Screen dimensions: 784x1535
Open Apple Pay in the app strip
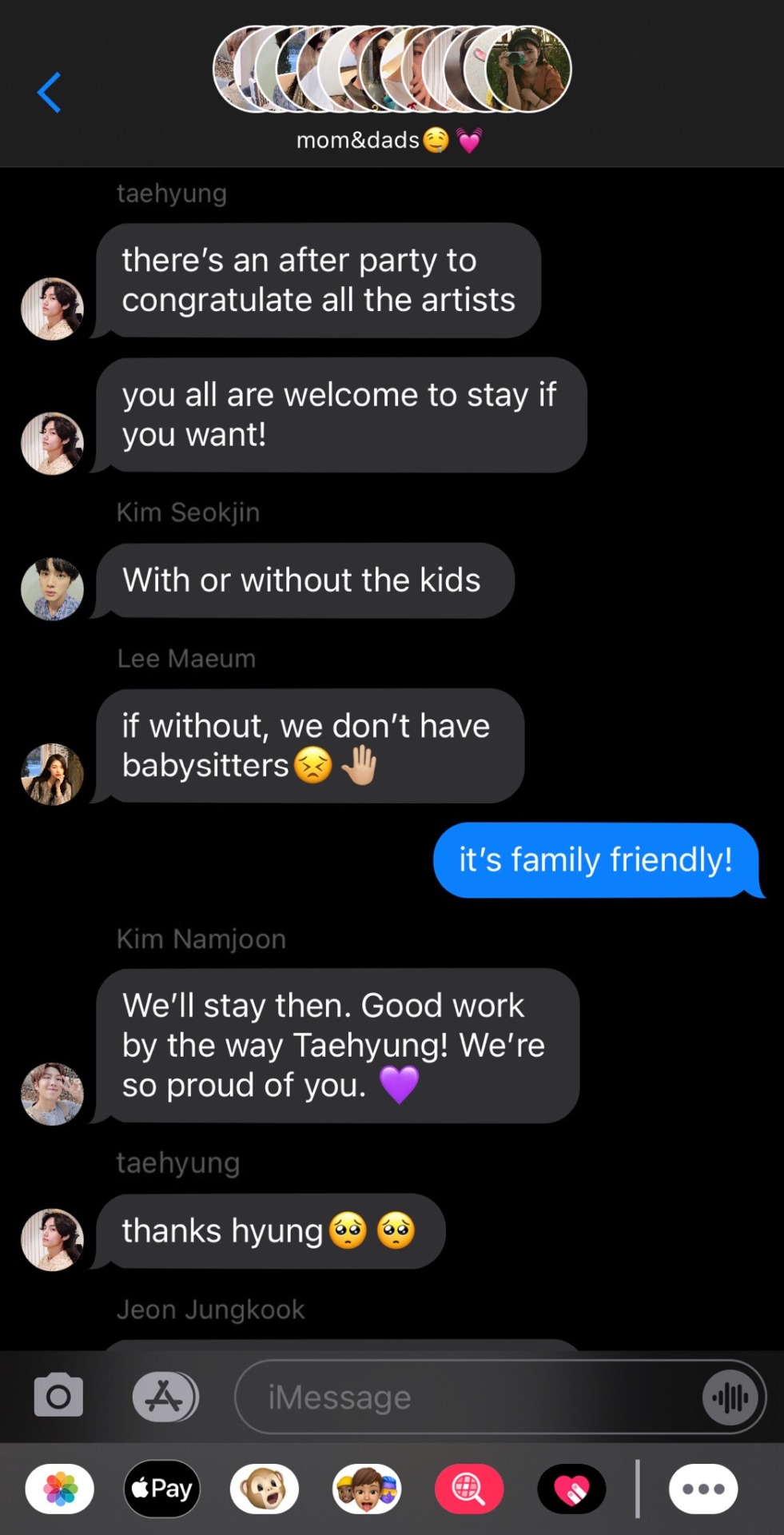pos(162,1489)
